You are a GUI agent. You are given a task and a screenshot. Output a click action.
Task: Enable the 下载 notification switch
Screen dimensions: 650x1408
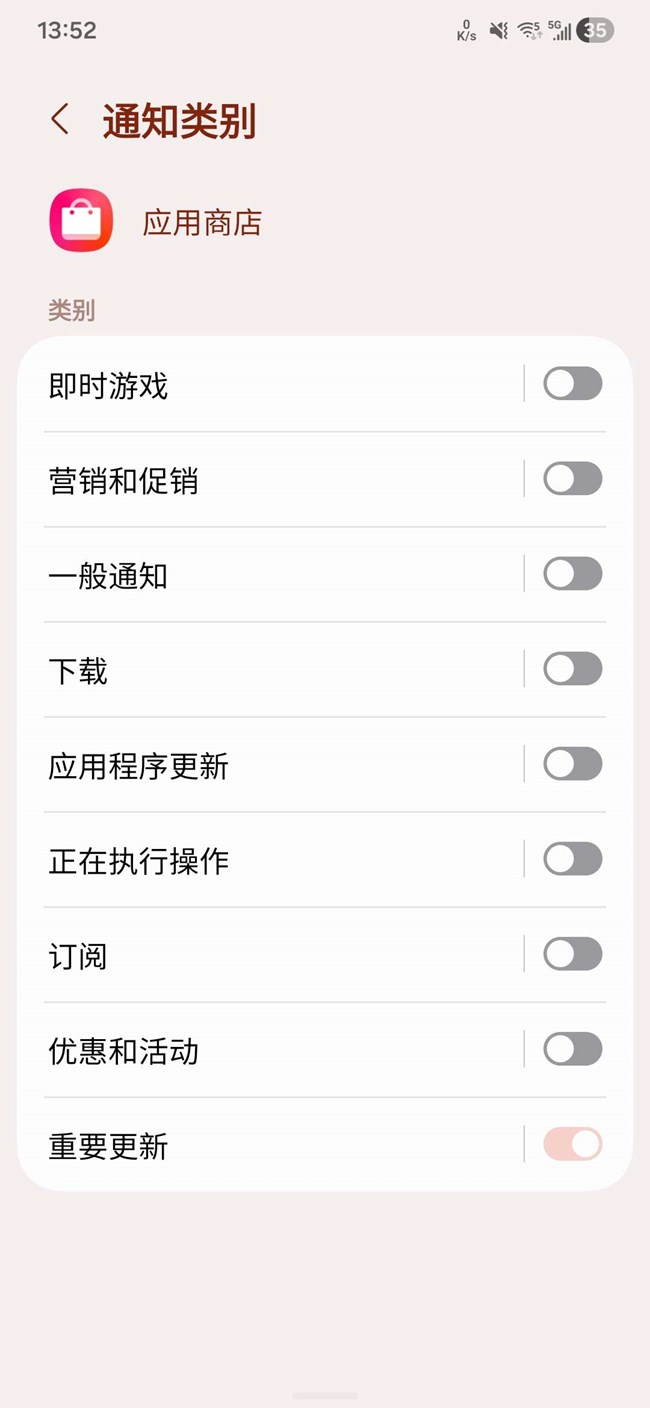[572, 669]
